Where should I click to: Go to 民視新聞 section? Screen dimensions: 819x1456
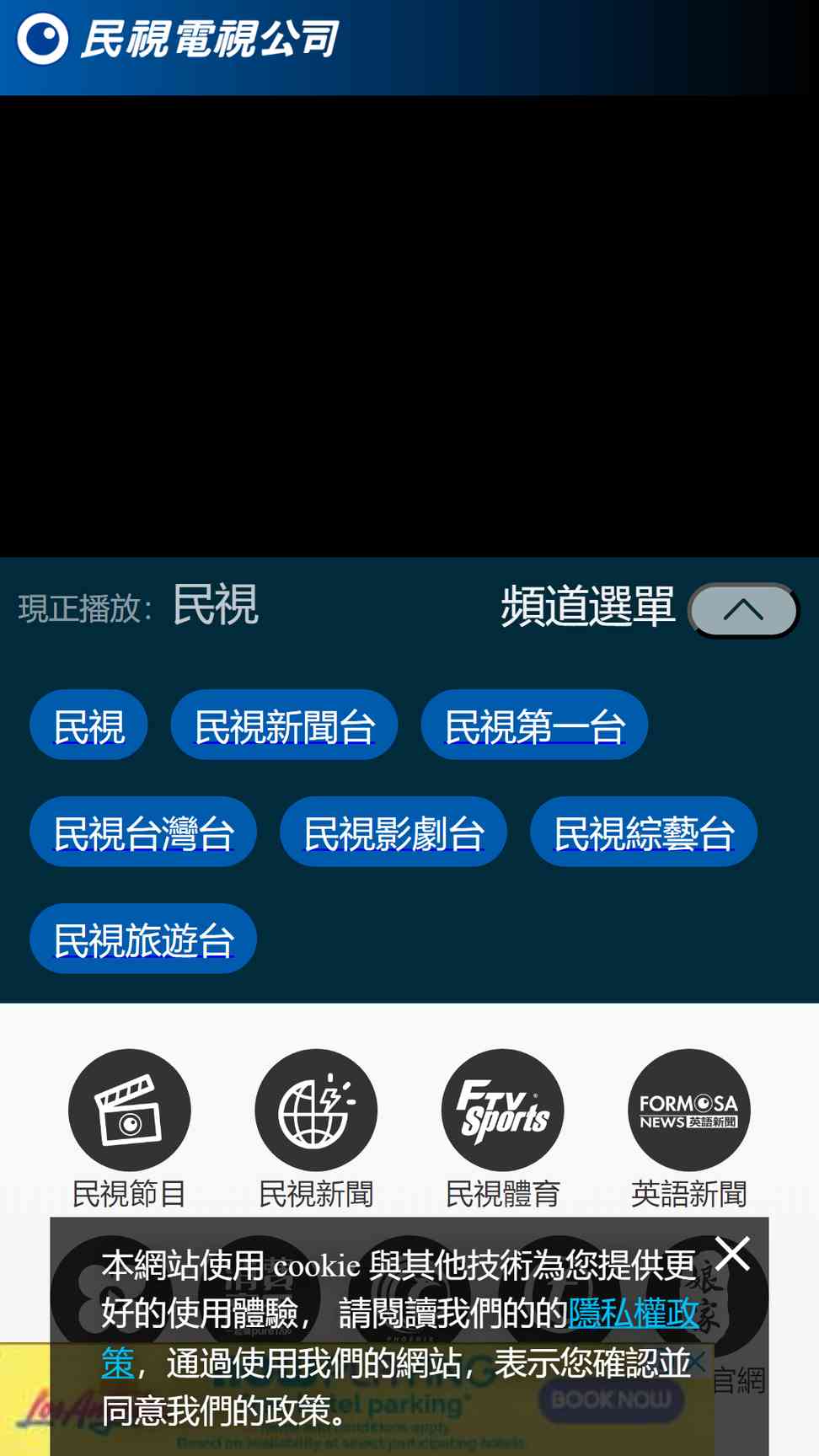(x=316, y=1129)
